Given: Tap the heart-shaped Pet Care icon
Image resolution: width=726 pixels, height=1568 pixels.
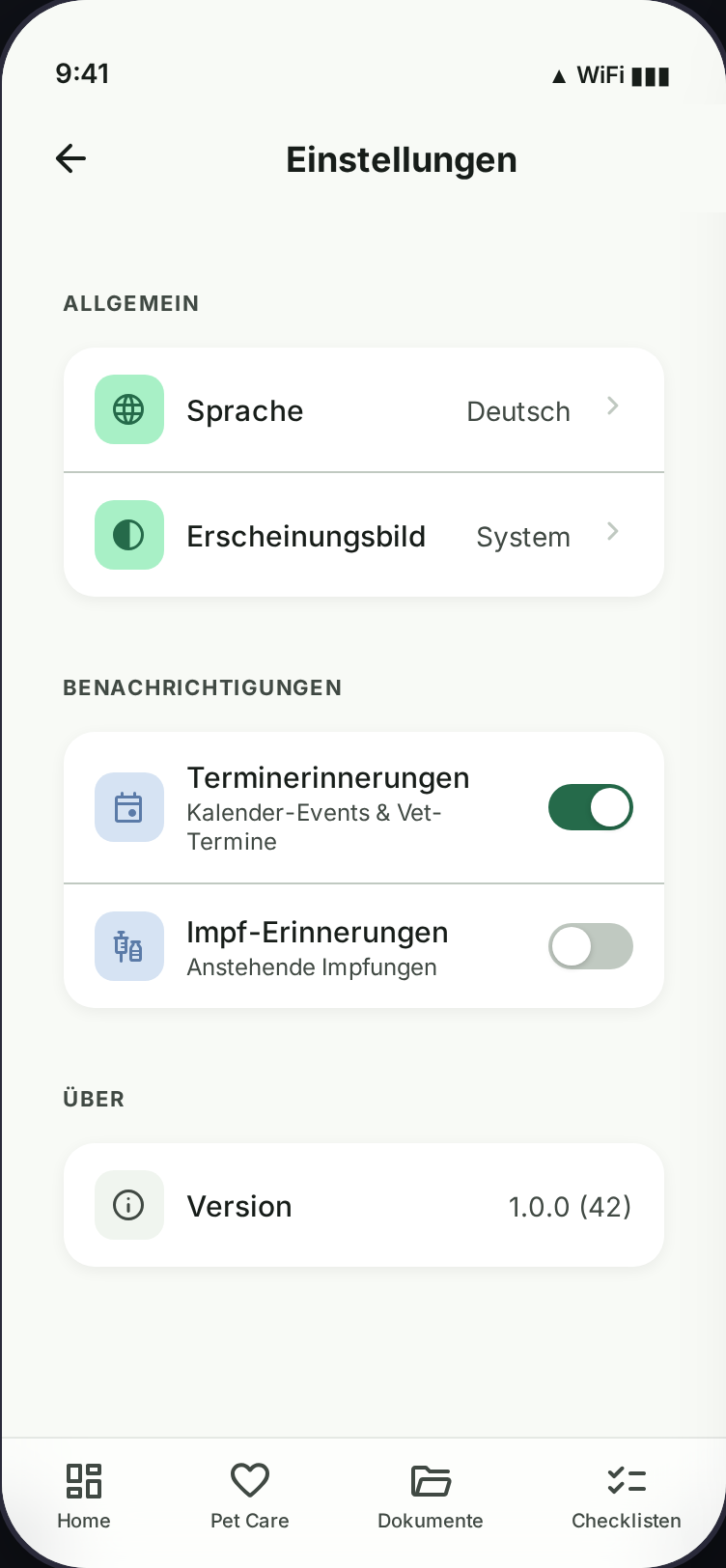Looking at the screenshot, I should coord(249,1480).
